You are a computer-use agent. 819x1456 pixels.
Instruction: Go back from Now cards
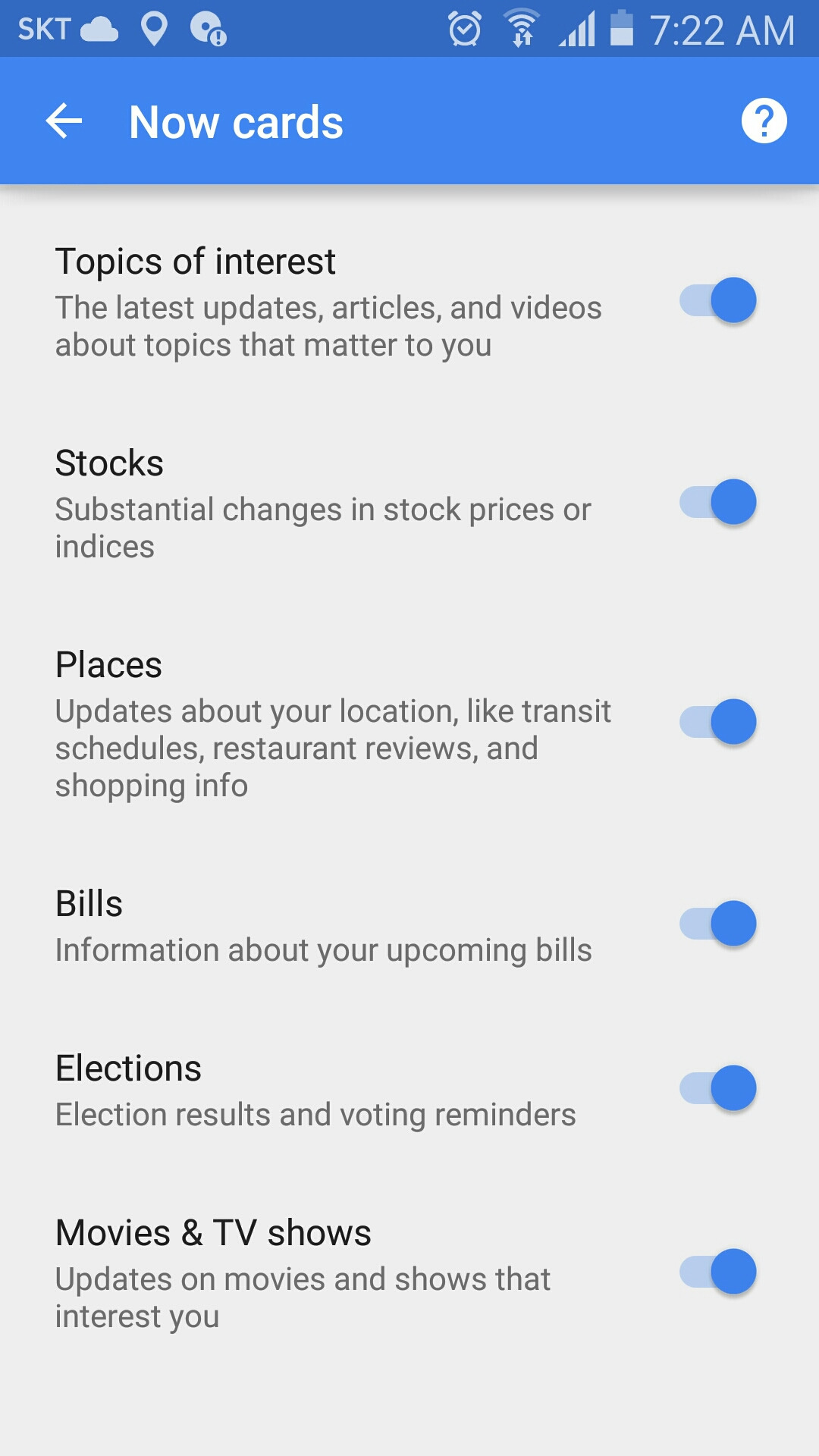[x=64, y=121]
